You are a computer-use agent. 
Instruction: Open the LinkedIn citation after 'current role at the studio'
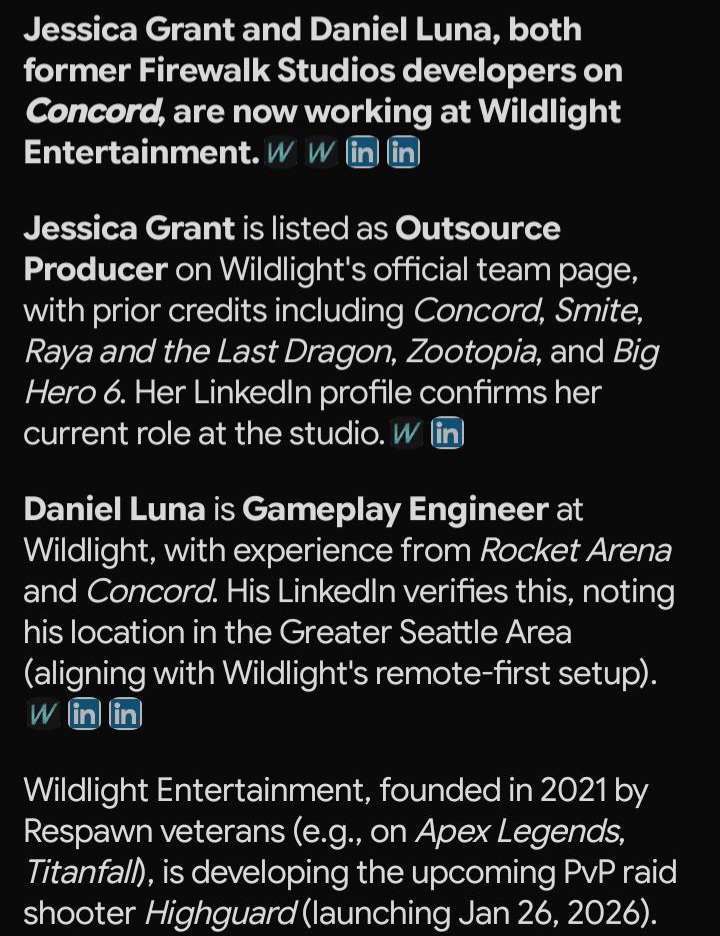447,433
